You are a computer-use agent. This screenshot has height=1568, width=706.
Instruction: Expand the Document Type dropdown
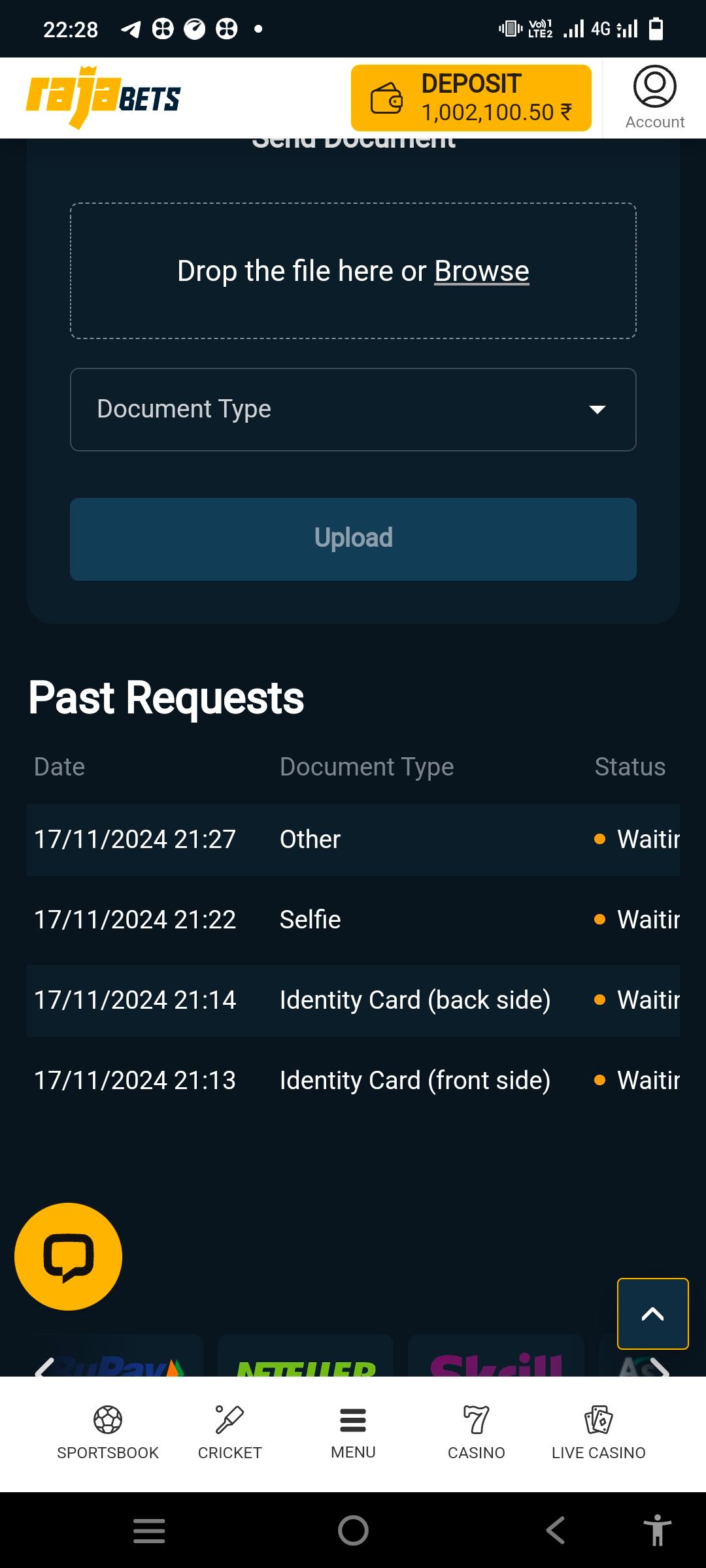point(353,410)
